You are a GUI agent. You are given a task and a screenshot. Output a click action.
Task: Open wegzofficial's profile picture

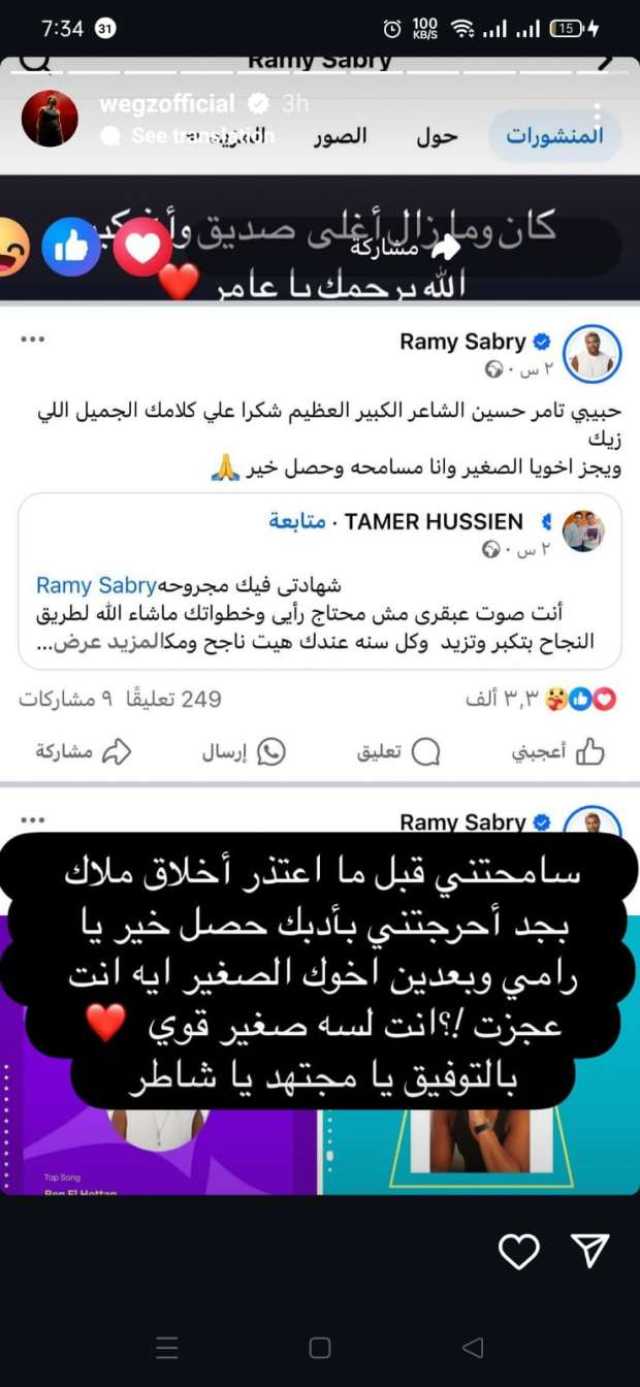(x=50, y=119)
